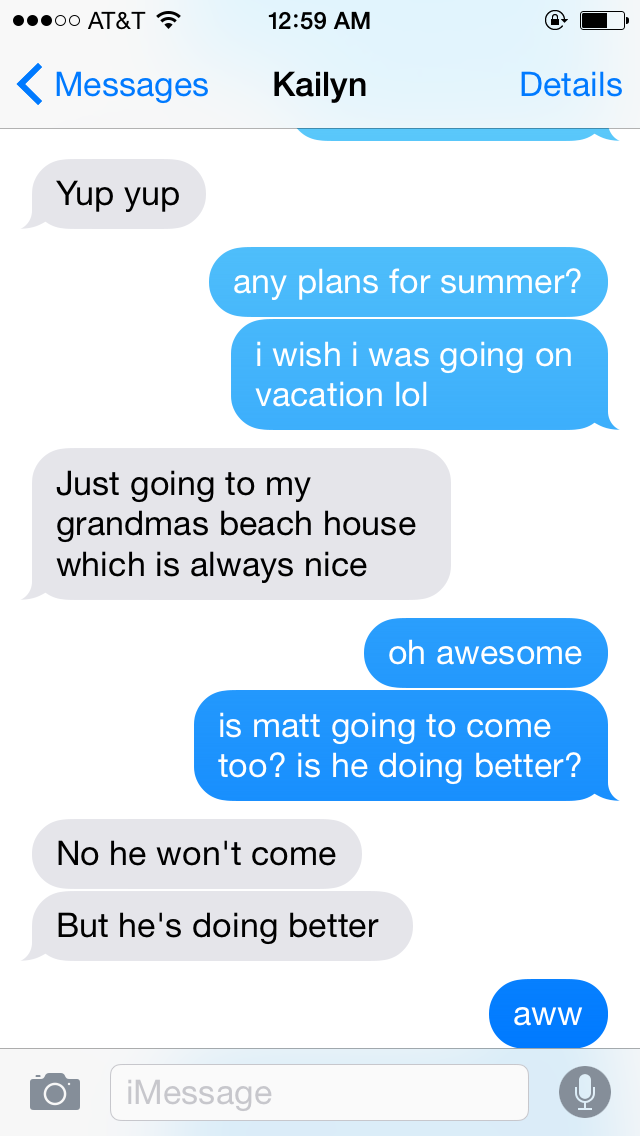Tap the iMessage text field
The width and height of the screenshot is (640, 1136).
319,1092
